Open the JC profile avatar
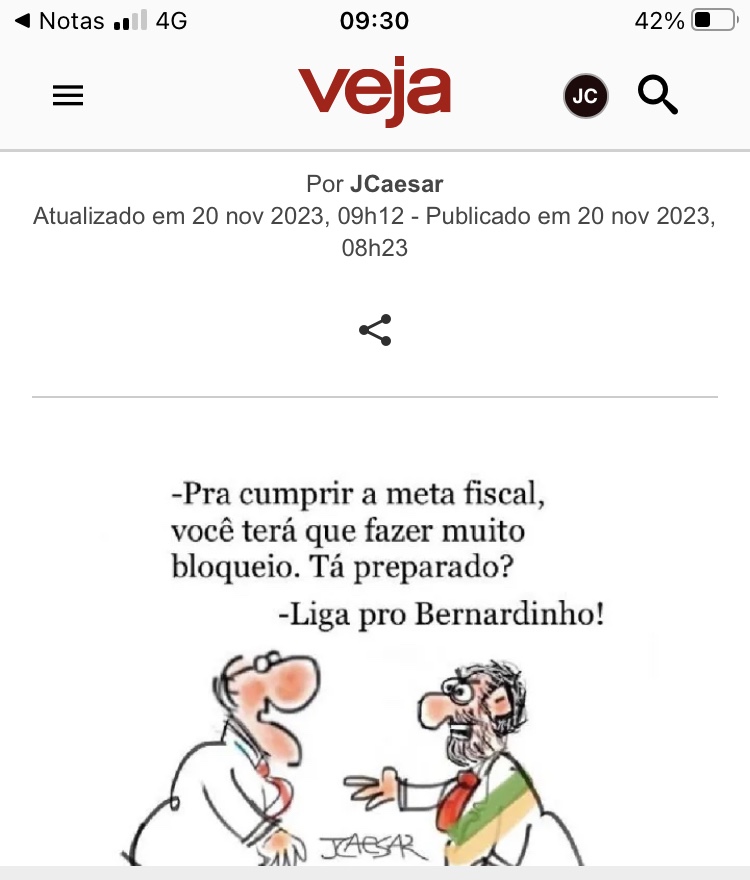Screen dimensions: 750x880 pyautogui.click(x=586, y=96)
